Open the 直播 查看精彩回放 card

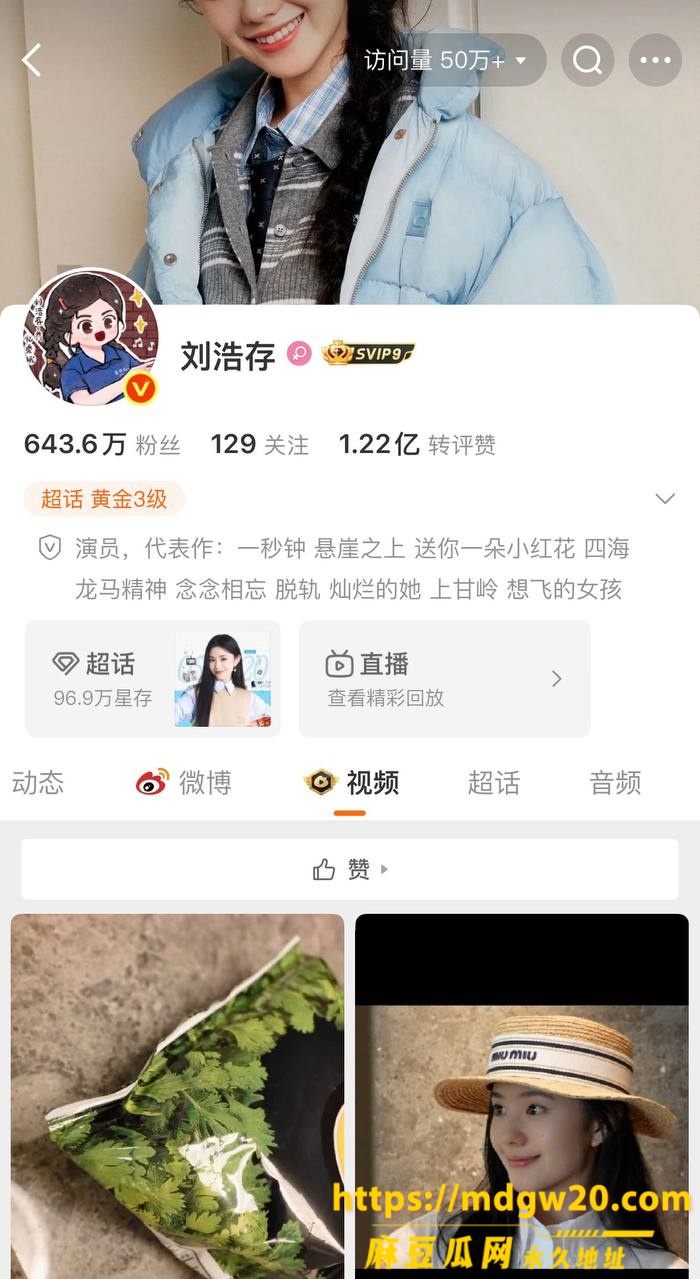coord(445,679)
